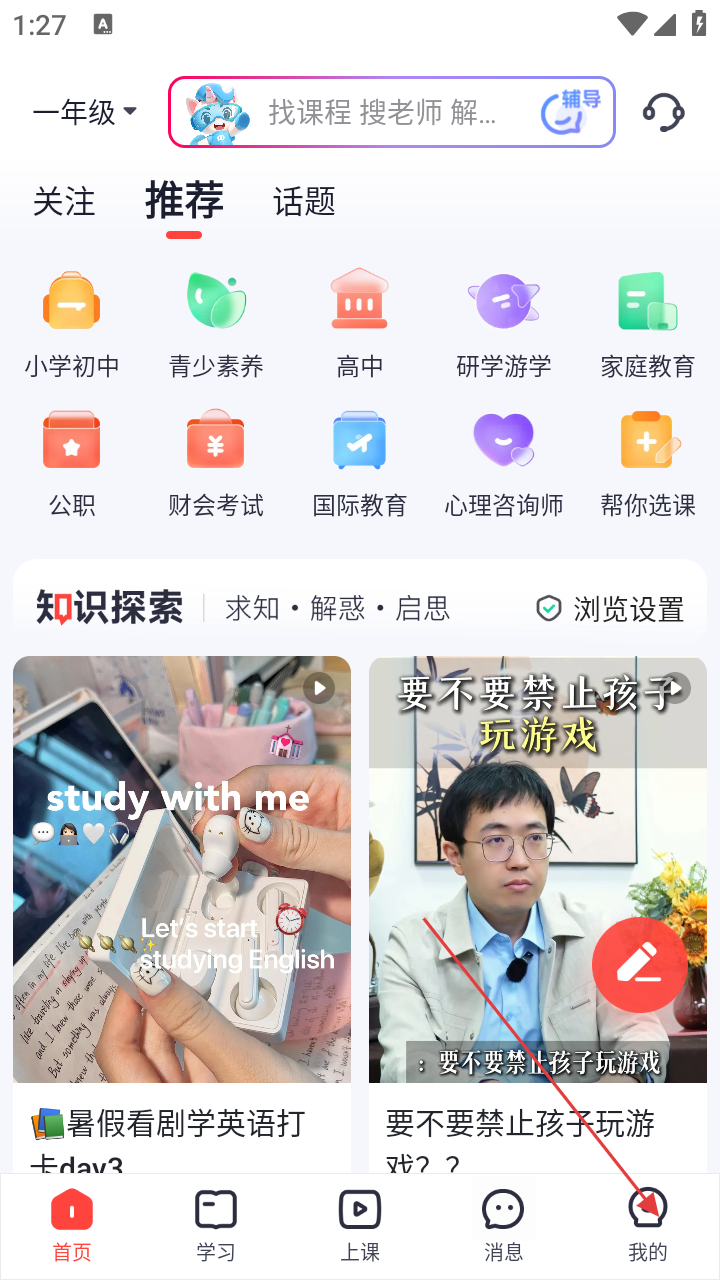Play the study with me video
The image size is (720, 1280).
coord(182,868)
